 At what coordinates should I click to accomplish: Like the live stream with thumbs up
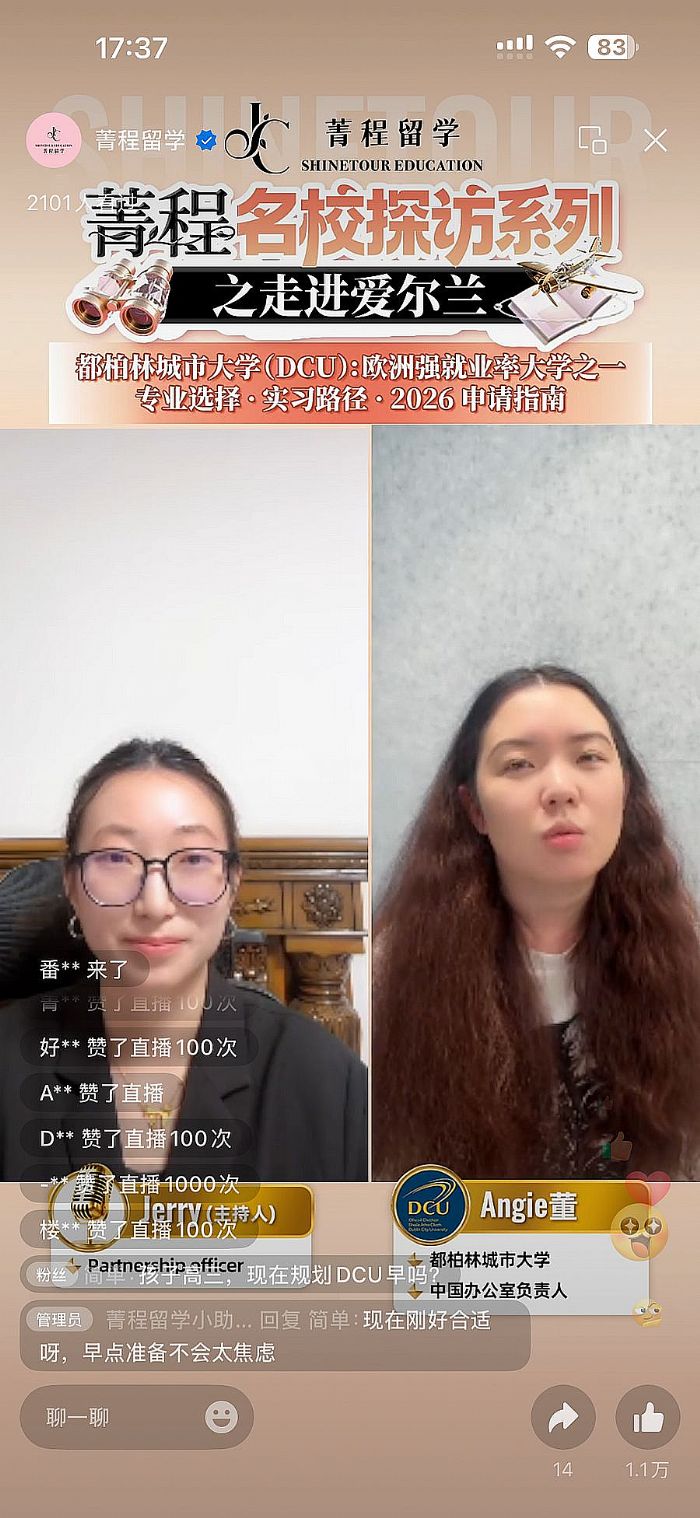point(647,1417)
